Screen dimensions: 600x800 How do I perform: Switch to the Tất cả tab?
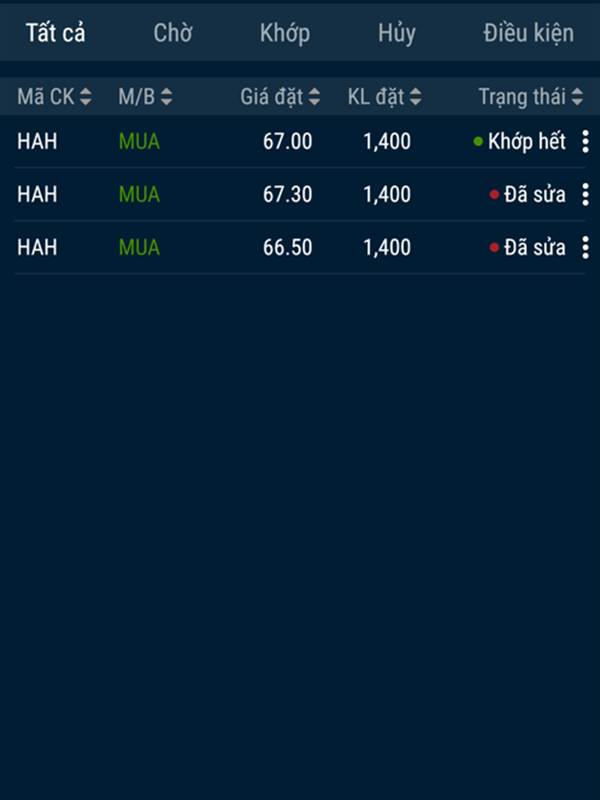56,32
